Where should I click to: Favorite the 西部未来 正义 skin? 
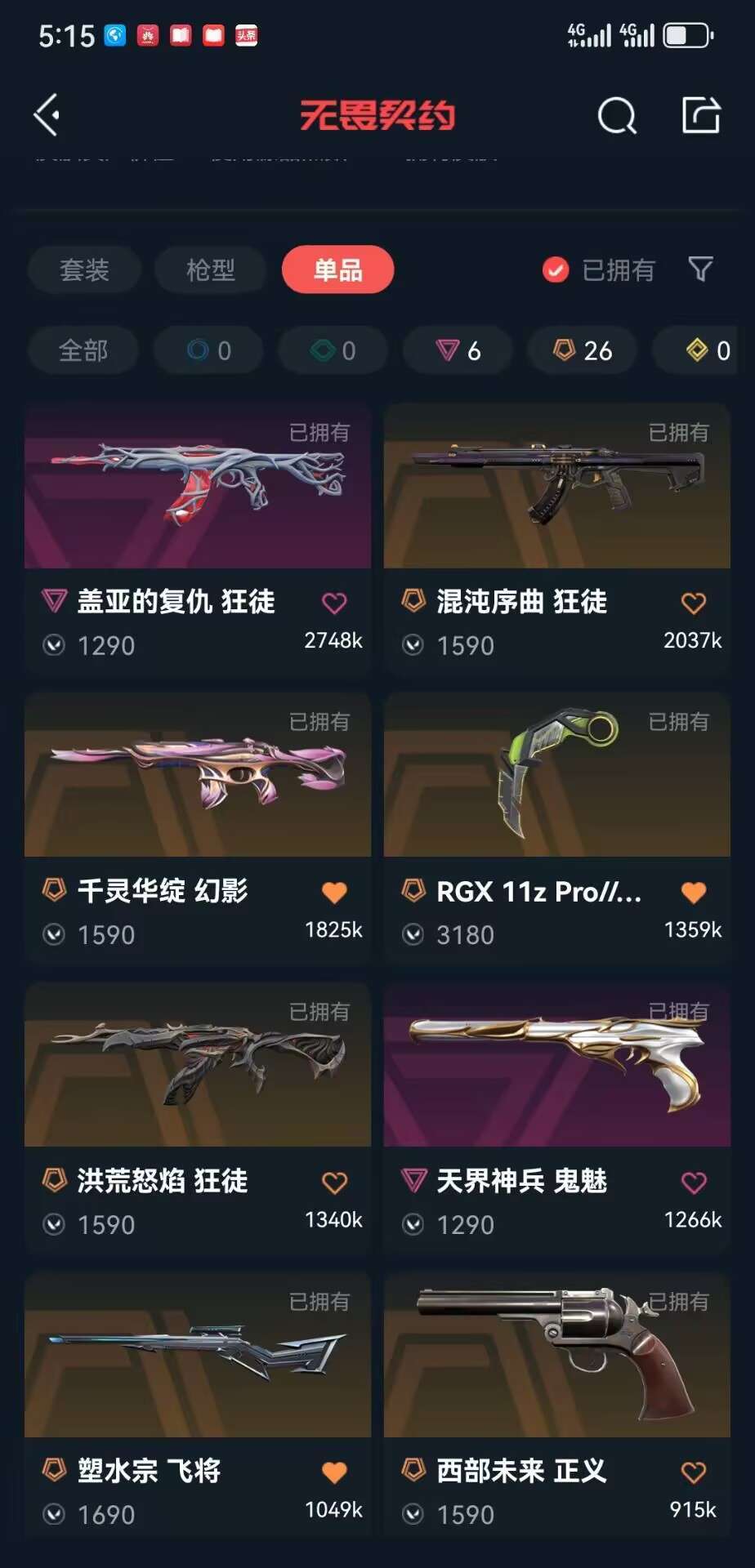(x=693, y=1472)
